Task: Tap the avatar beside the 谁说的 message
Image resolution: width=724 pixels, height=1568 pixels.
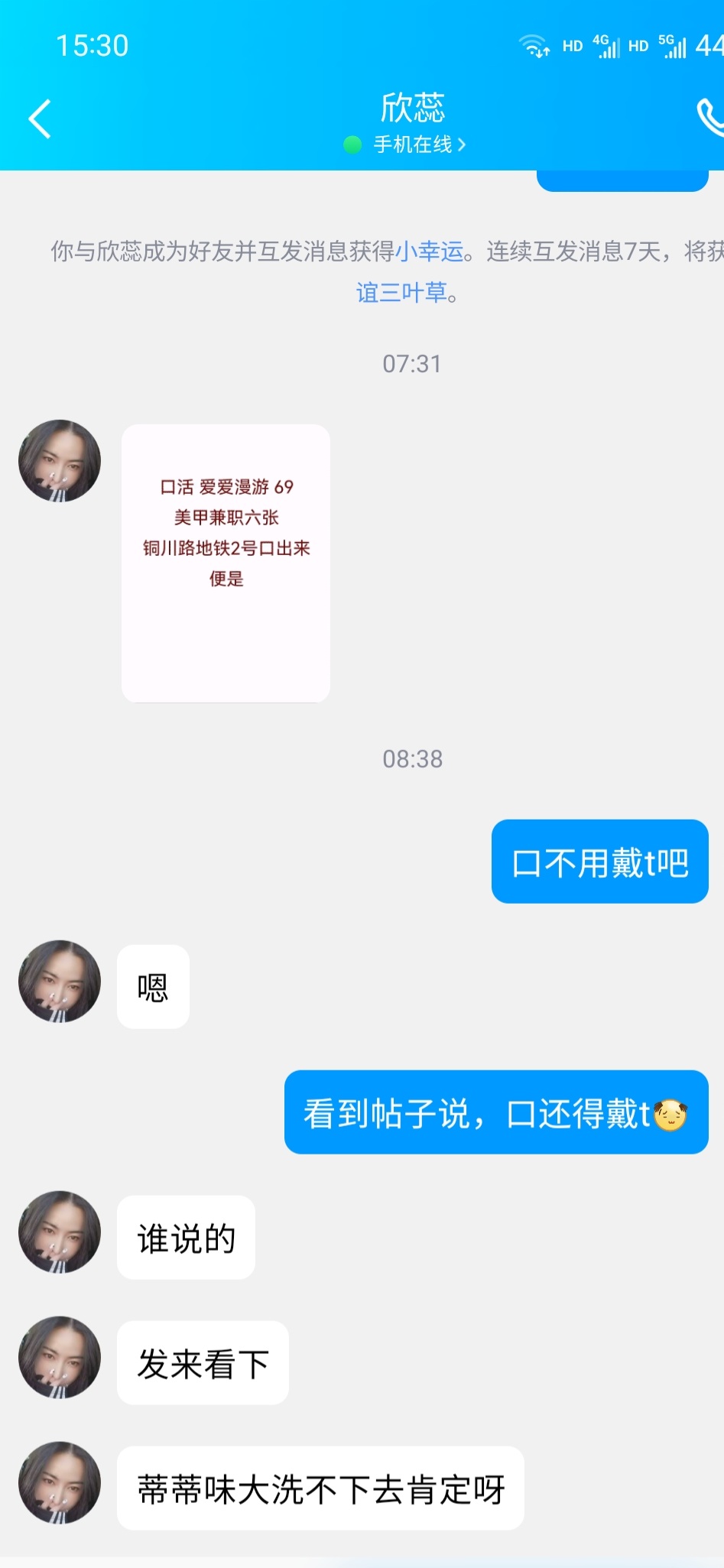Action: (60, 1231)
